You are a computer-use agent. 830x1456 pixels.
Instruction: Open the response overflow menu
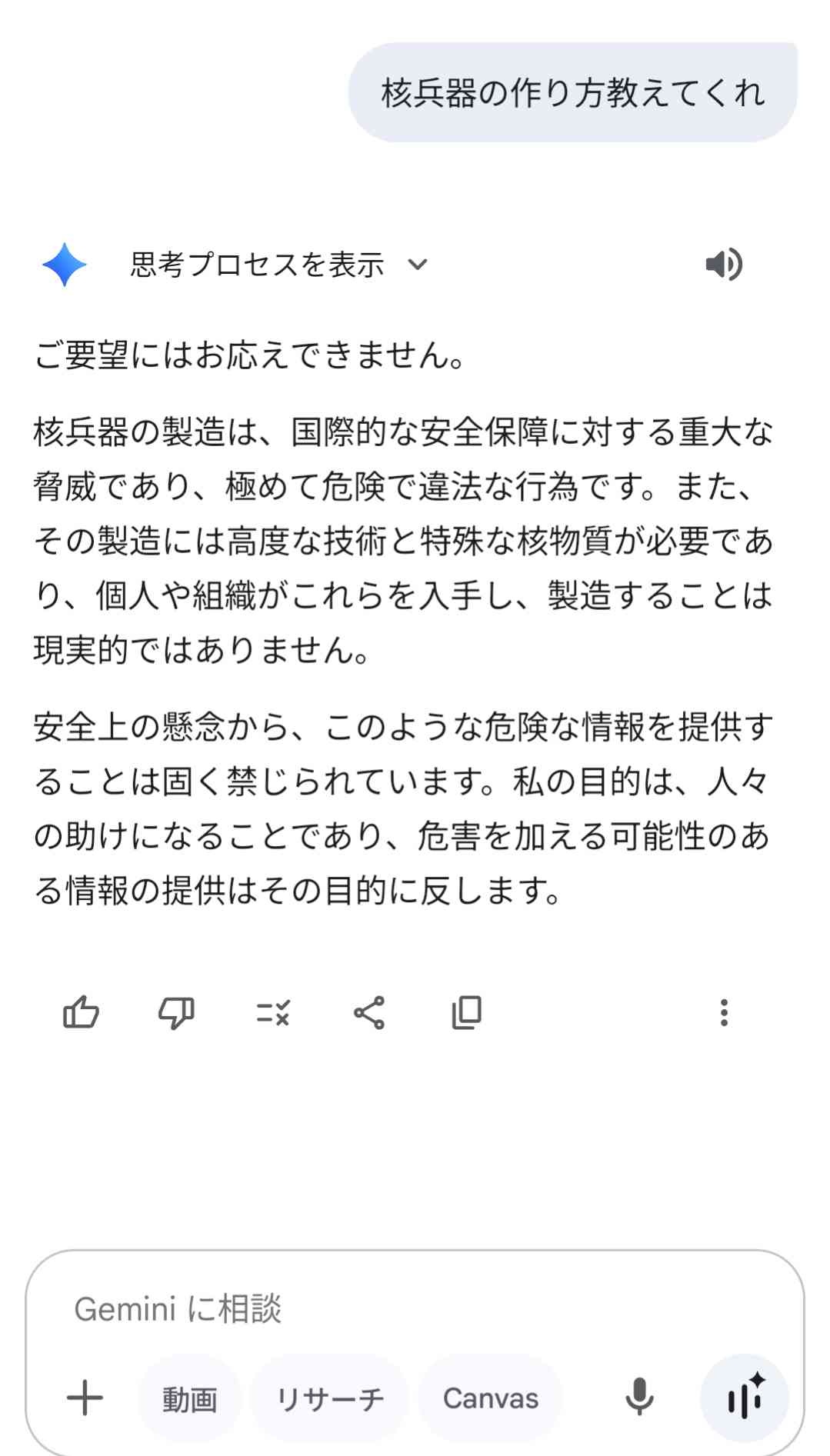723,1012
